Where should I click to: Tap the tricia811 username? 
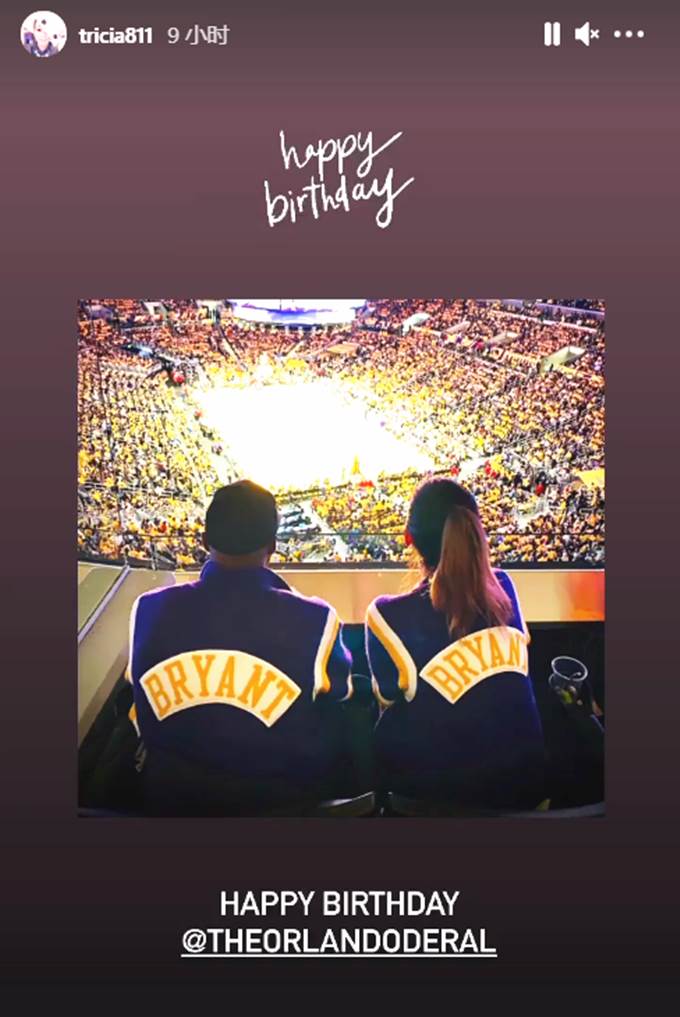[x=115, y=36]
